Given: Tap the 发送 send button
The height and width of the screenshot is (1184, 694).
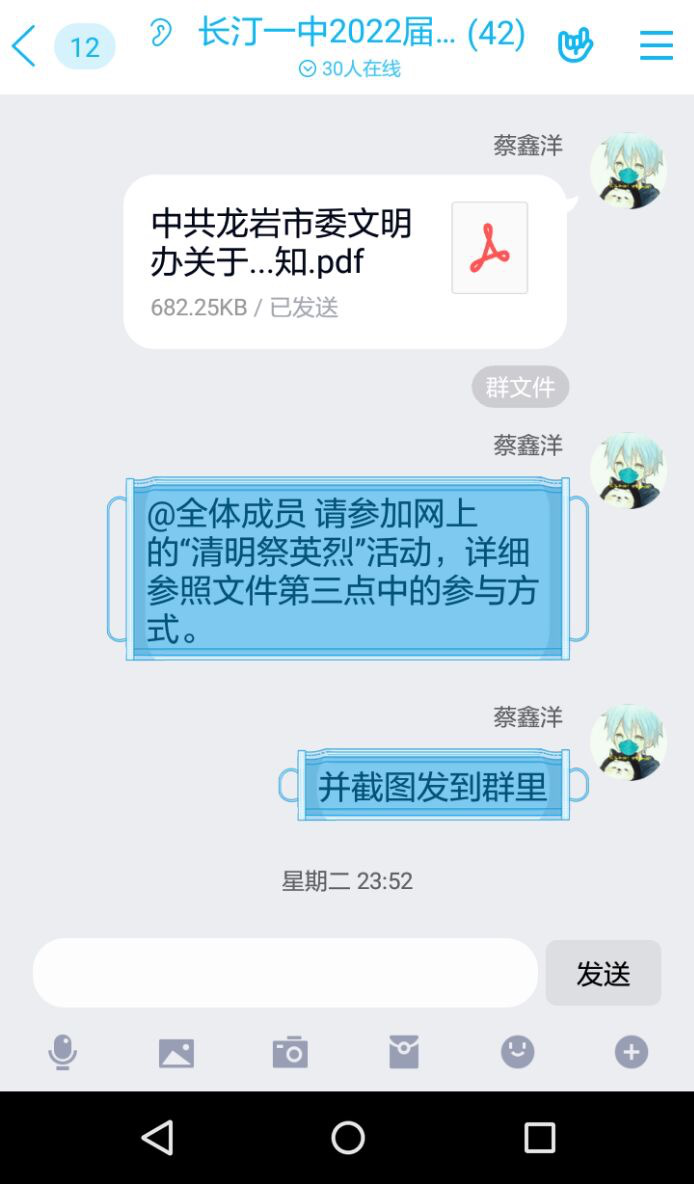Looking at the screenshot, I should [x=603, y=973].
